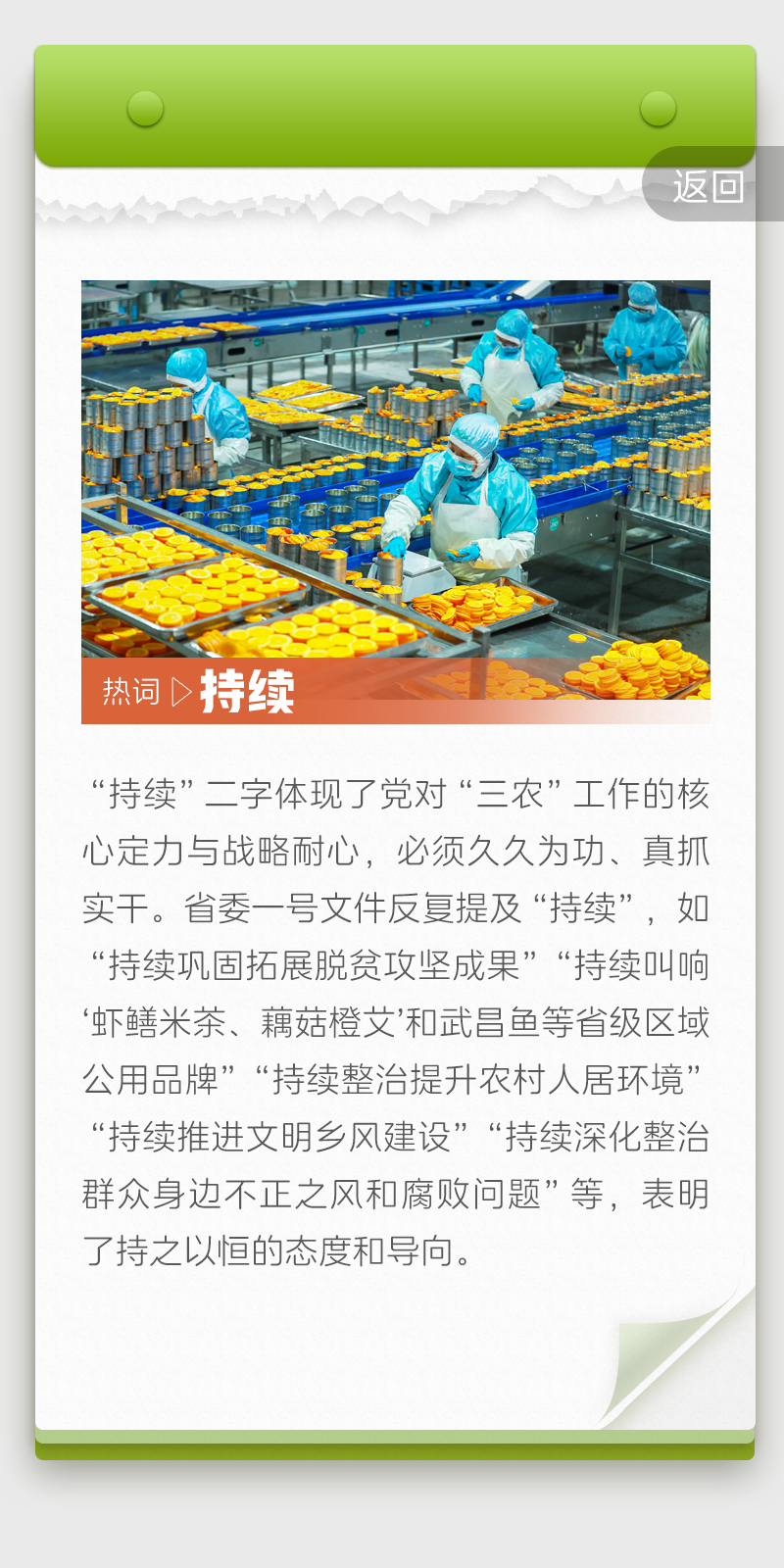This screenshot has width=784, height=1568.
Task: Select the ▷ triangle arrow beside 热词
Action: point(180,691)
